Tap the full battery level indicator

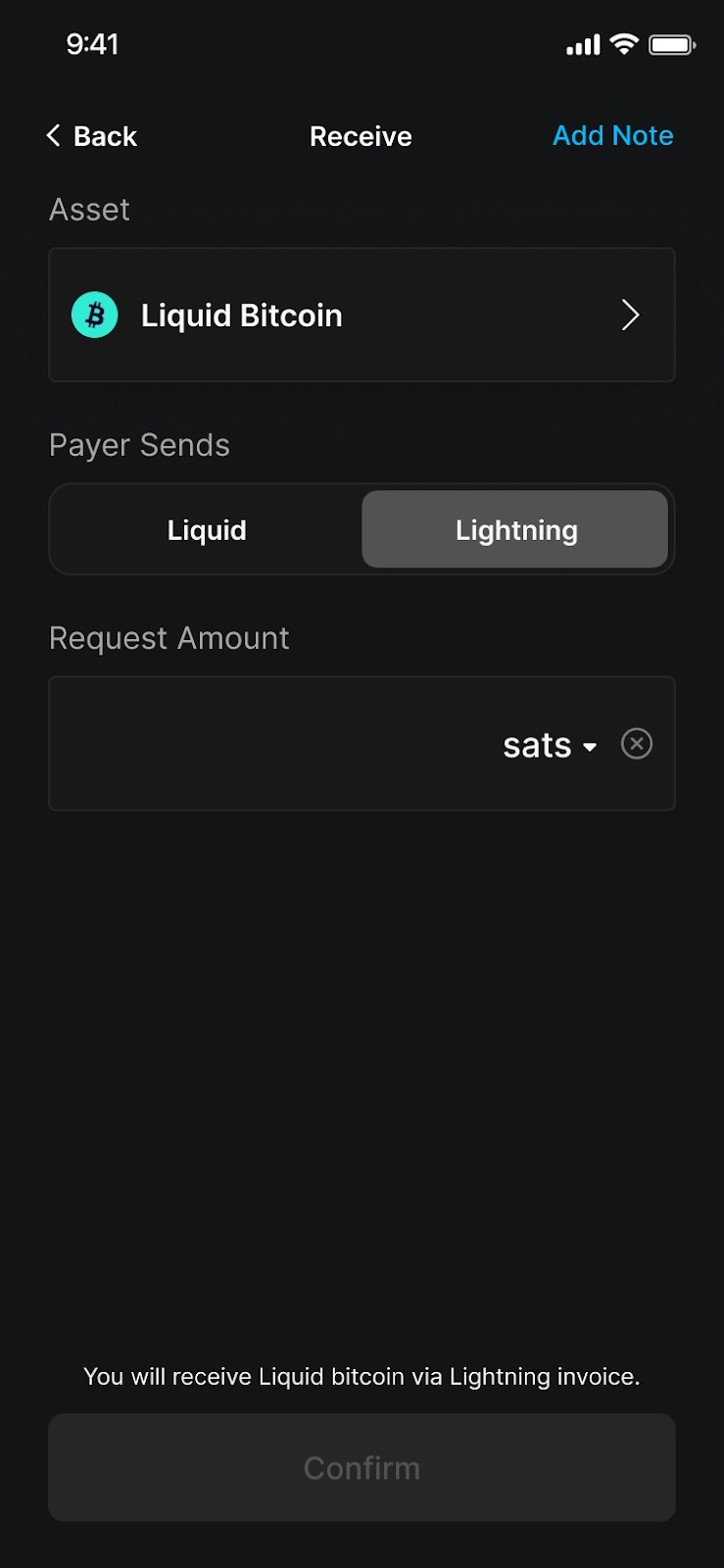tap(672, 44)
